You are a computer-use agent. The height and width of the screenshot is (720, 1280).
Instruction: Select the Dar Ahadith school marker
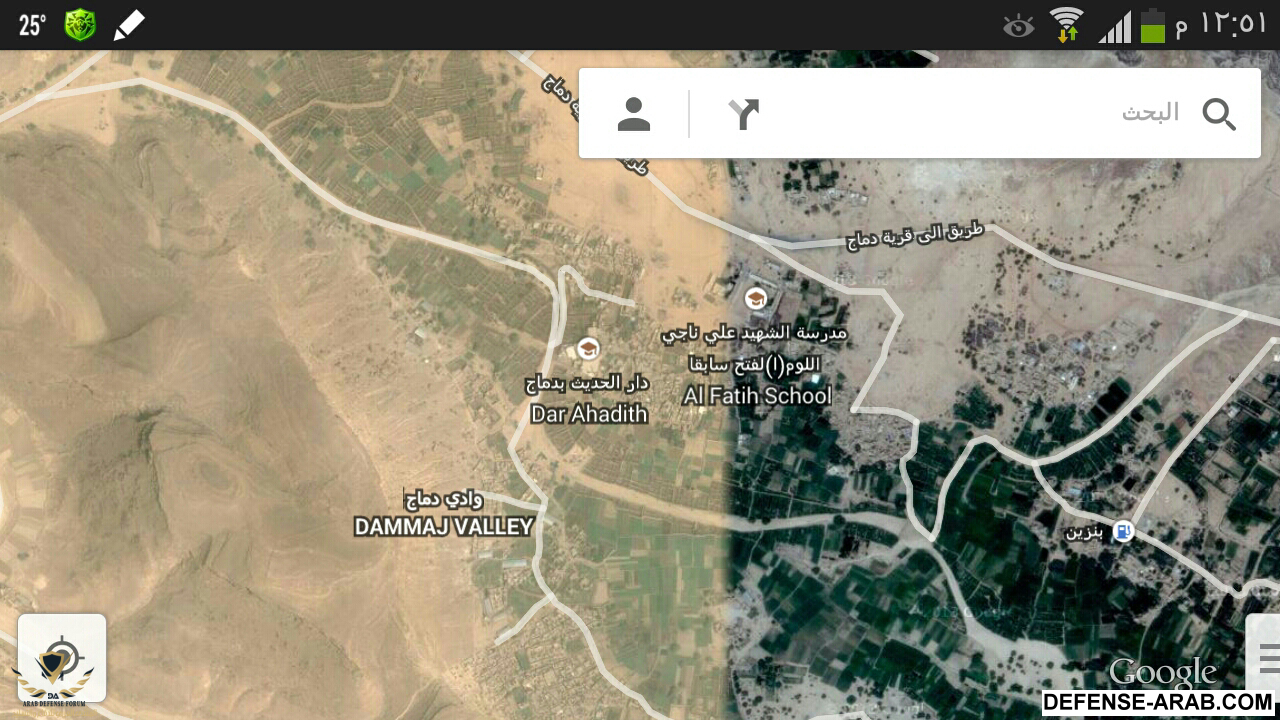coord(588,349)
